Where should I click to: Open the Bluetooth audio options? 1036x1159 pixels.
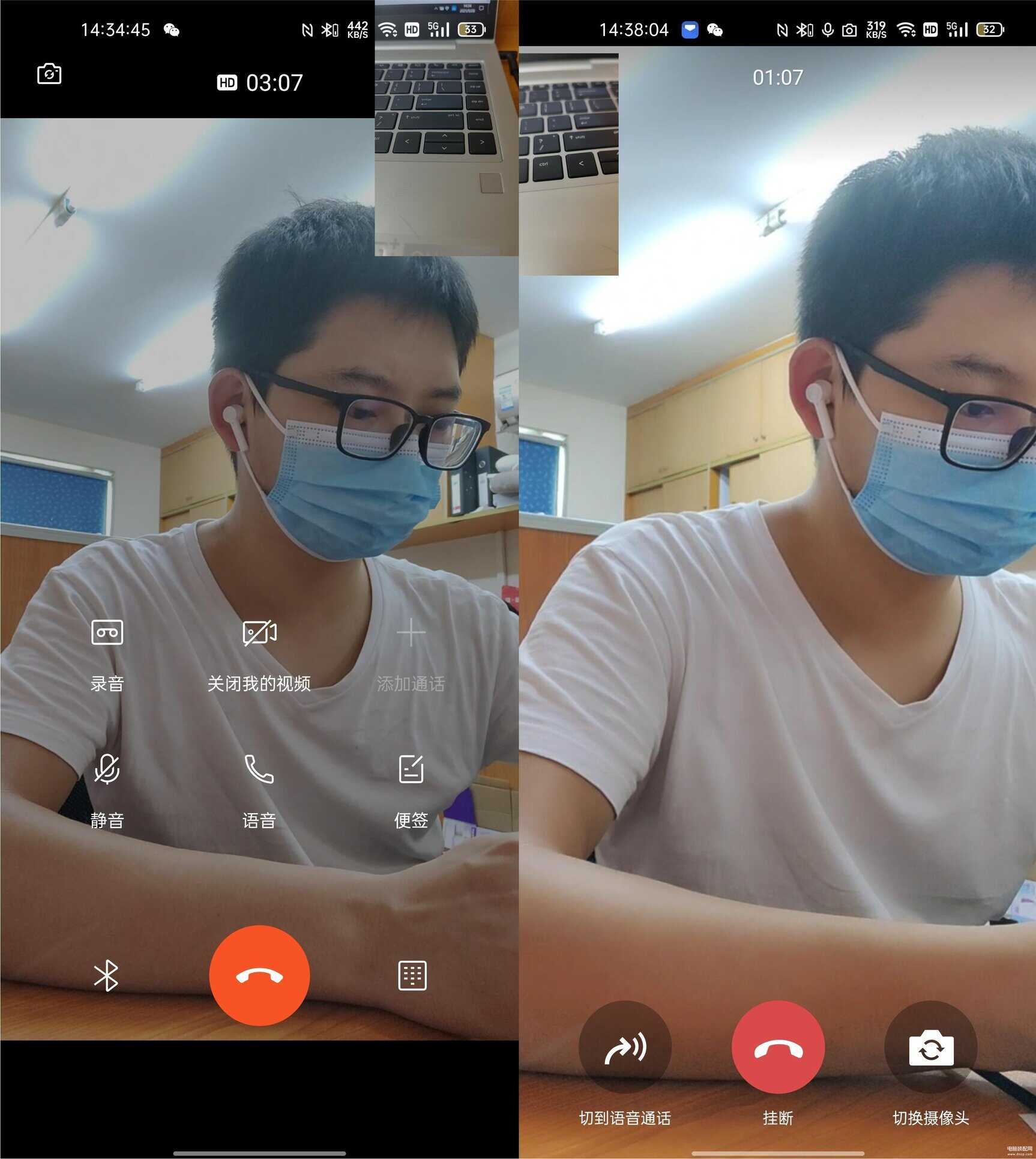pyautogui.click(x=106, y=976)
